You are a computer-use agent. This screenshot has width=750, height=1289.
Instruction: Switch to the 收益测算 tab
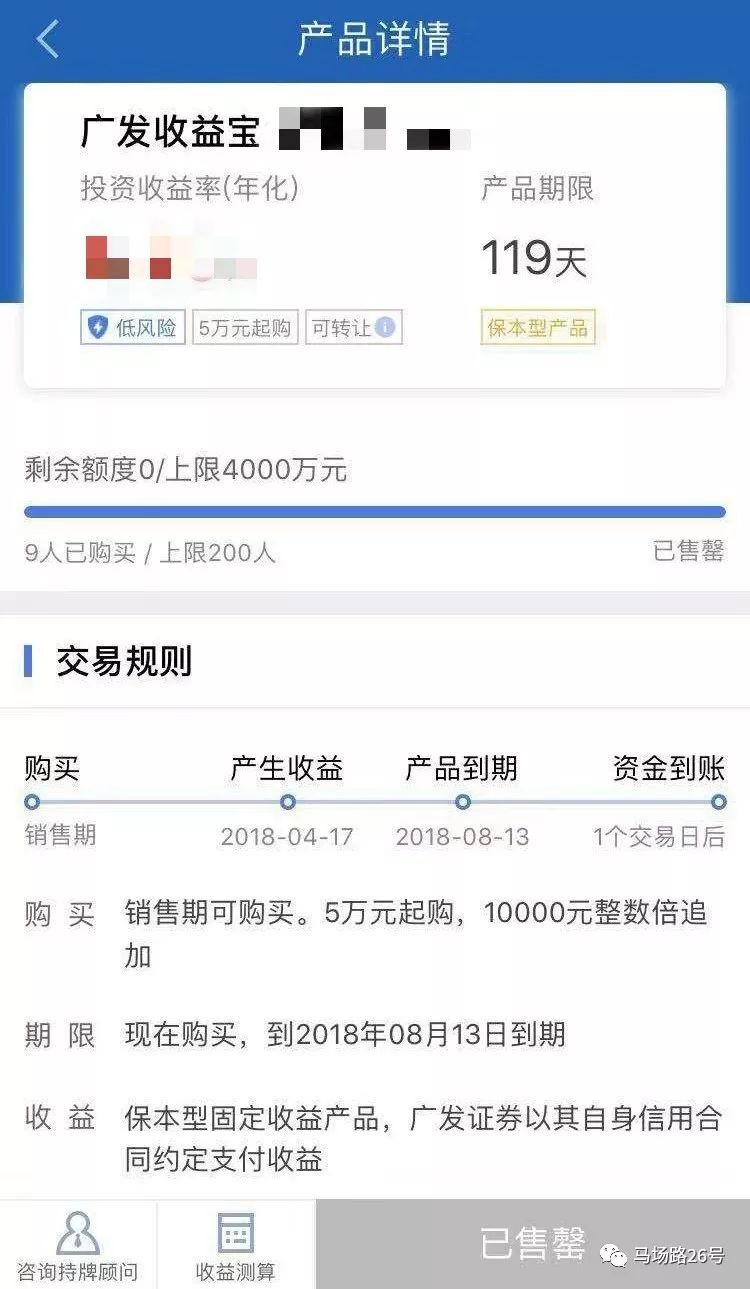pos(237,1243)
